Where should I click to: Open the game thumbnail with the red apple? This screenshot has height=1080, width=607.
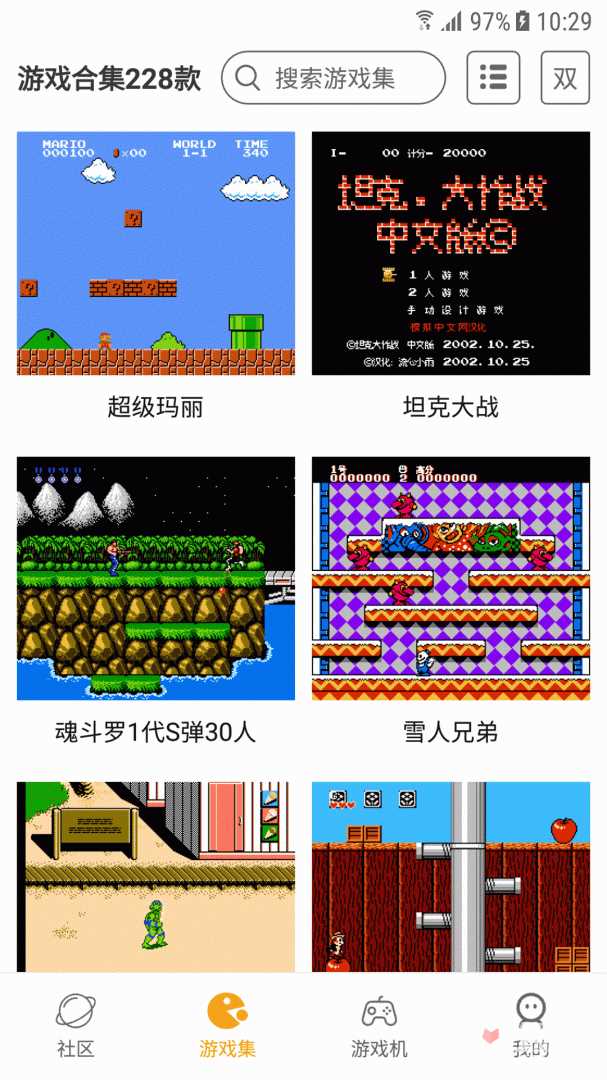[450, 876]
